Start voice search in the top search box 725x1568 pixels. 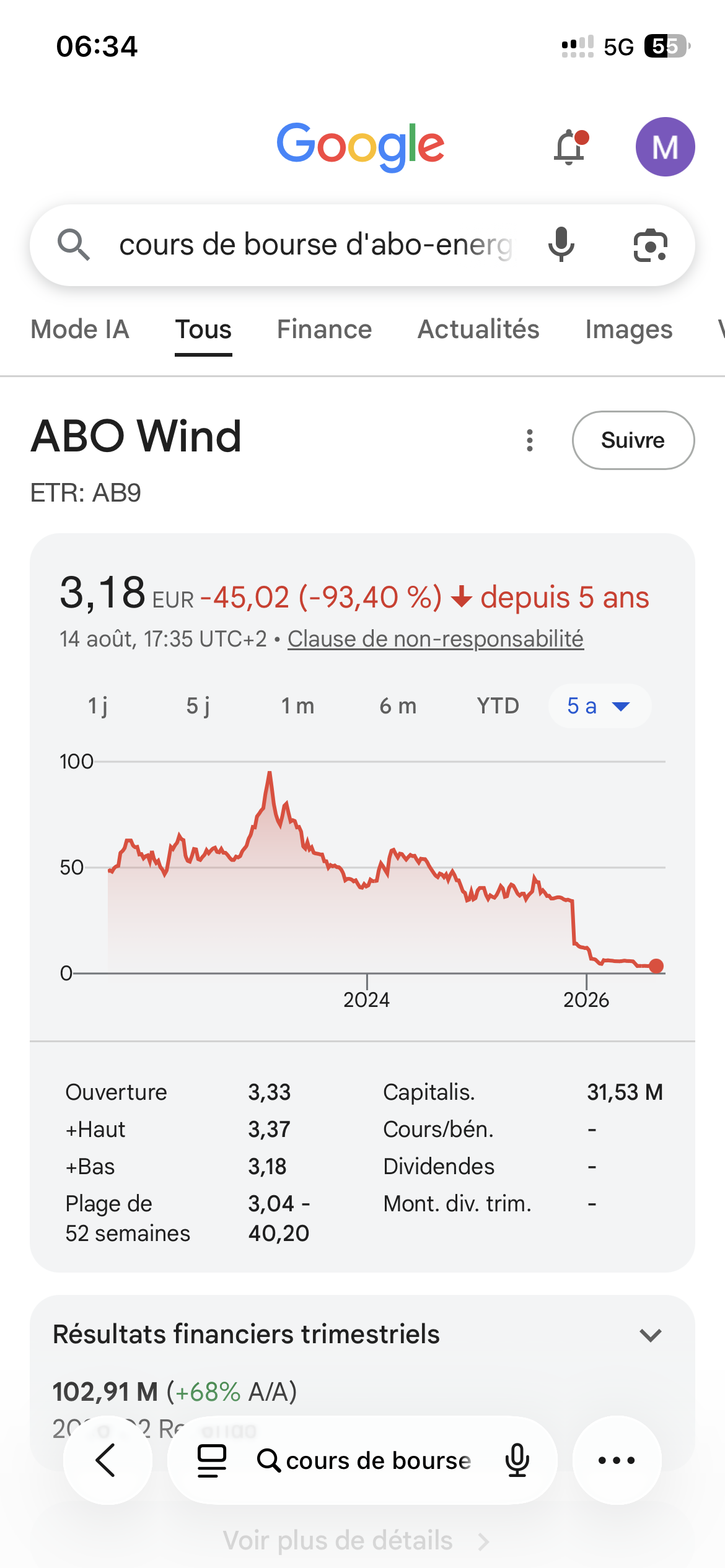(x=561, y=245)
